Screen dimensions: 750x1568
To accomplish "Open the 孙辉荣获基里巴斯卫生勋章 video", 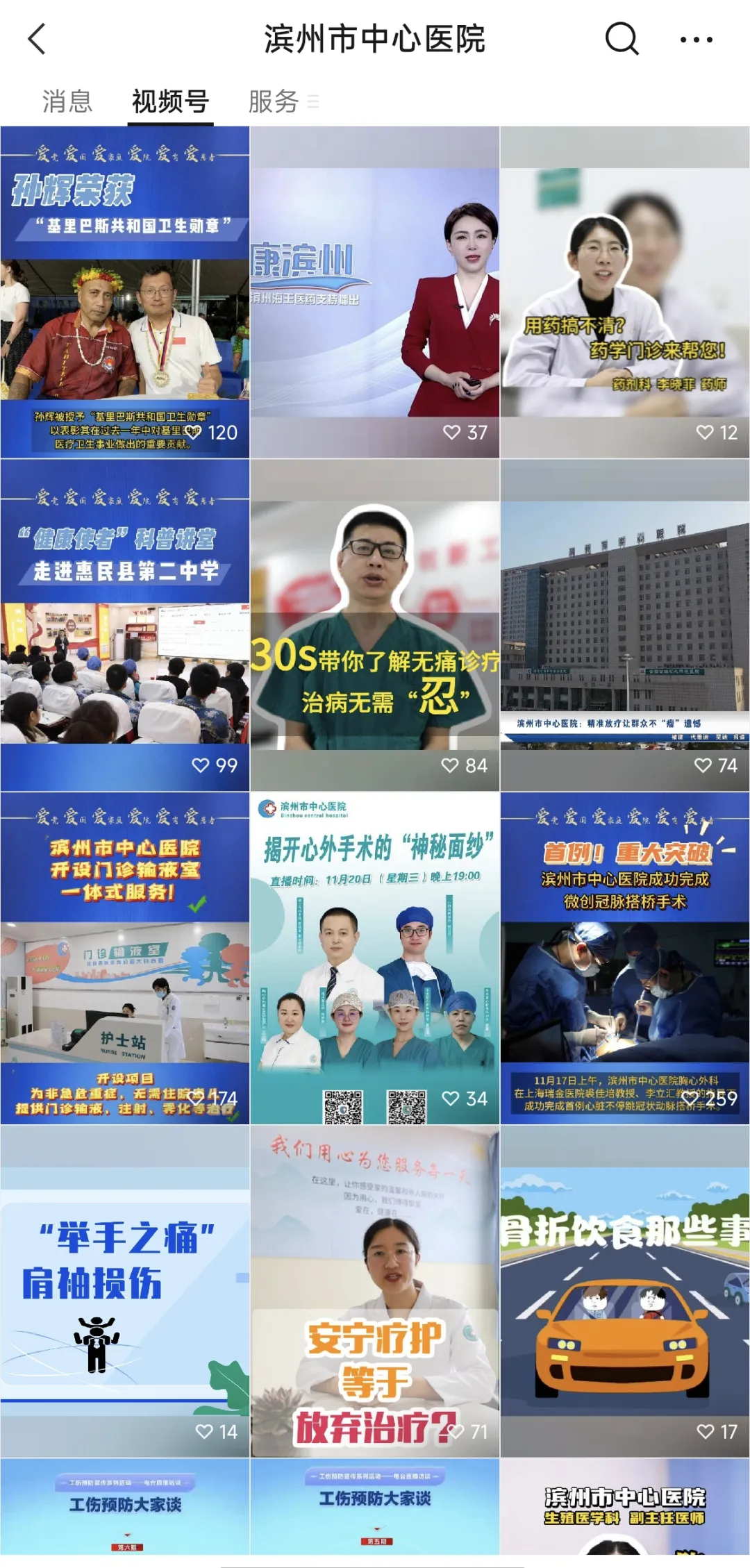I will point(125,292).
